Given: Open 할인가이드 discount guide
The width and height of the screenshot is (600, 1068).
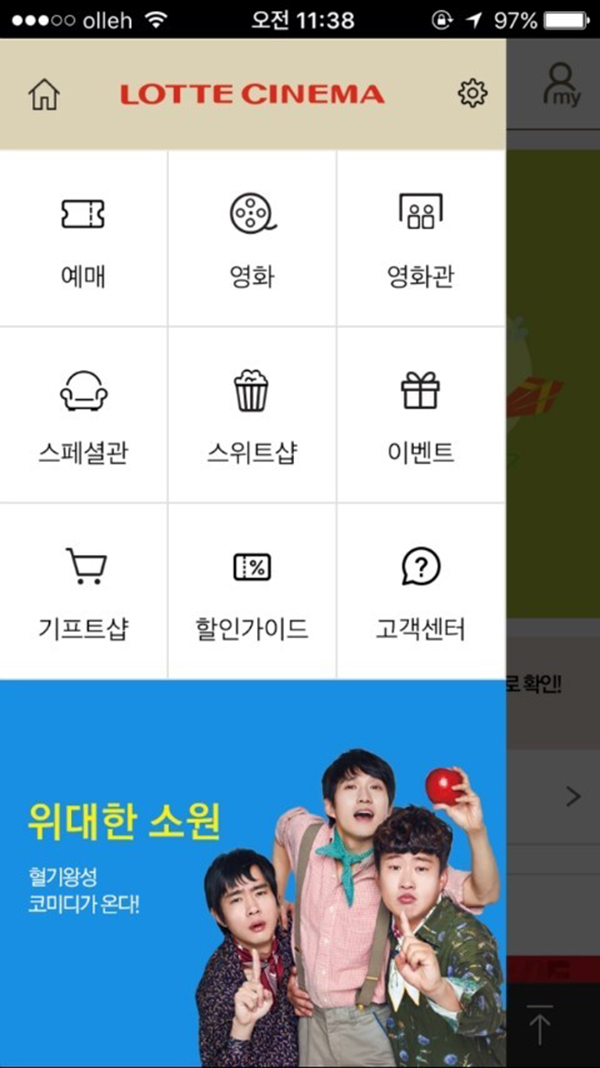Looking at the screenshot, I should click(x=252, y=591).
